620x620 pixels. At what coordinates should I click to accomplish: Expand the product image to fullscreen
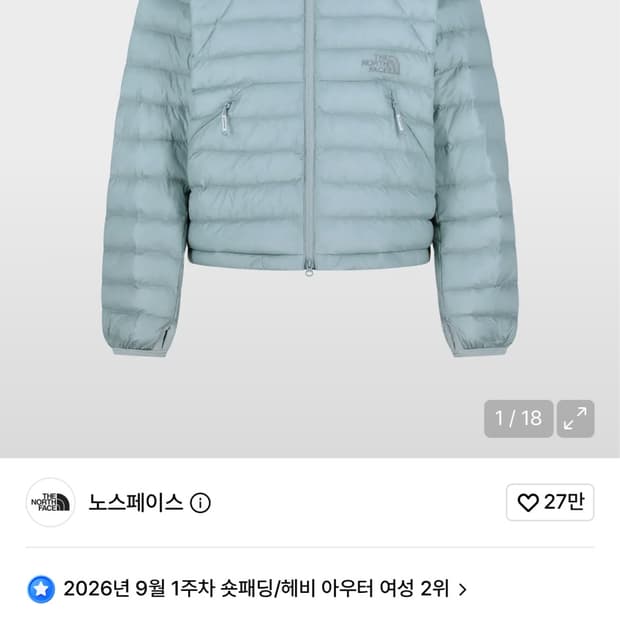(575, 418)
